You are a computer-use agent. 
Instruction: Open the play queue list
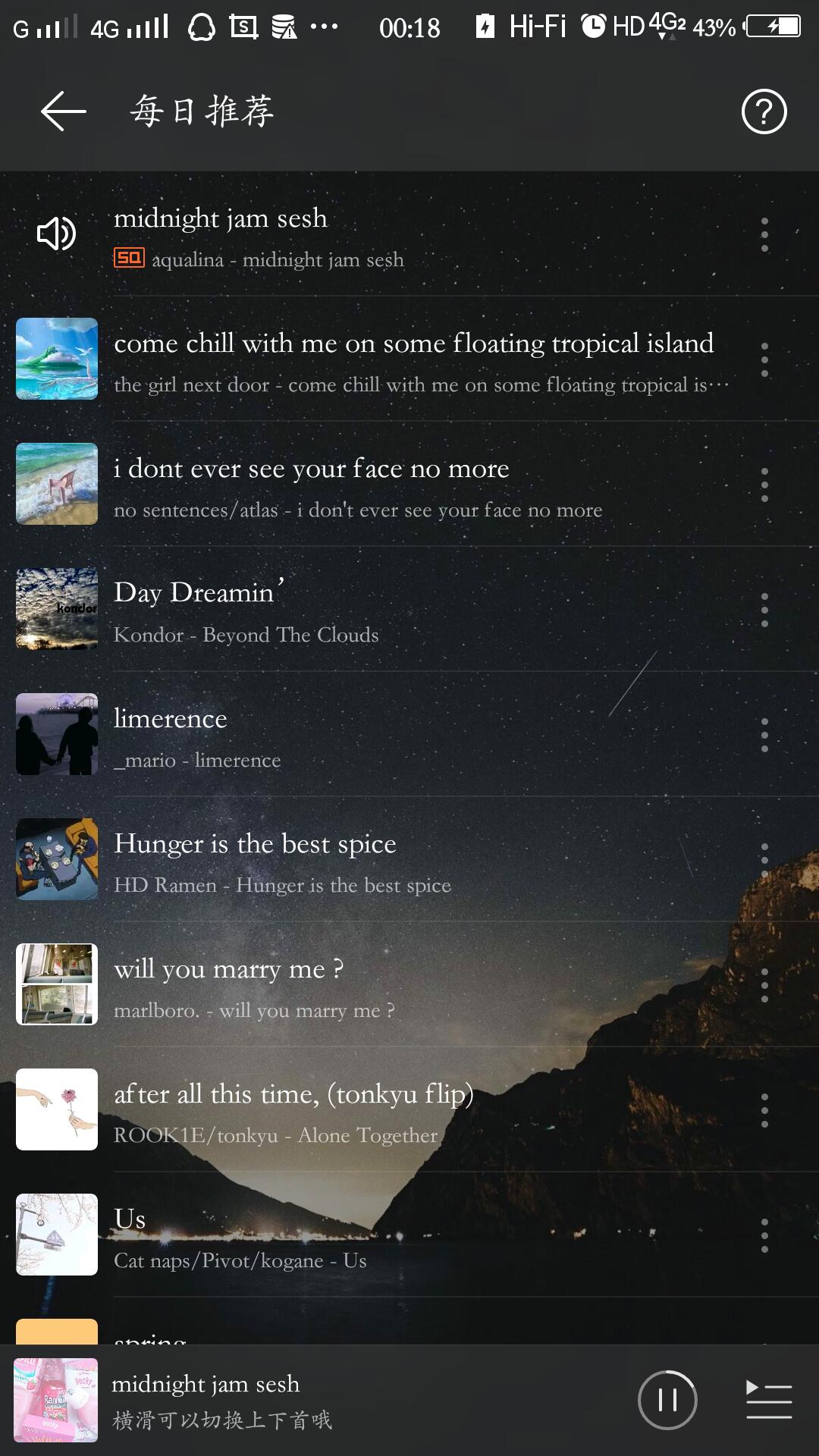coord(769,1400)
